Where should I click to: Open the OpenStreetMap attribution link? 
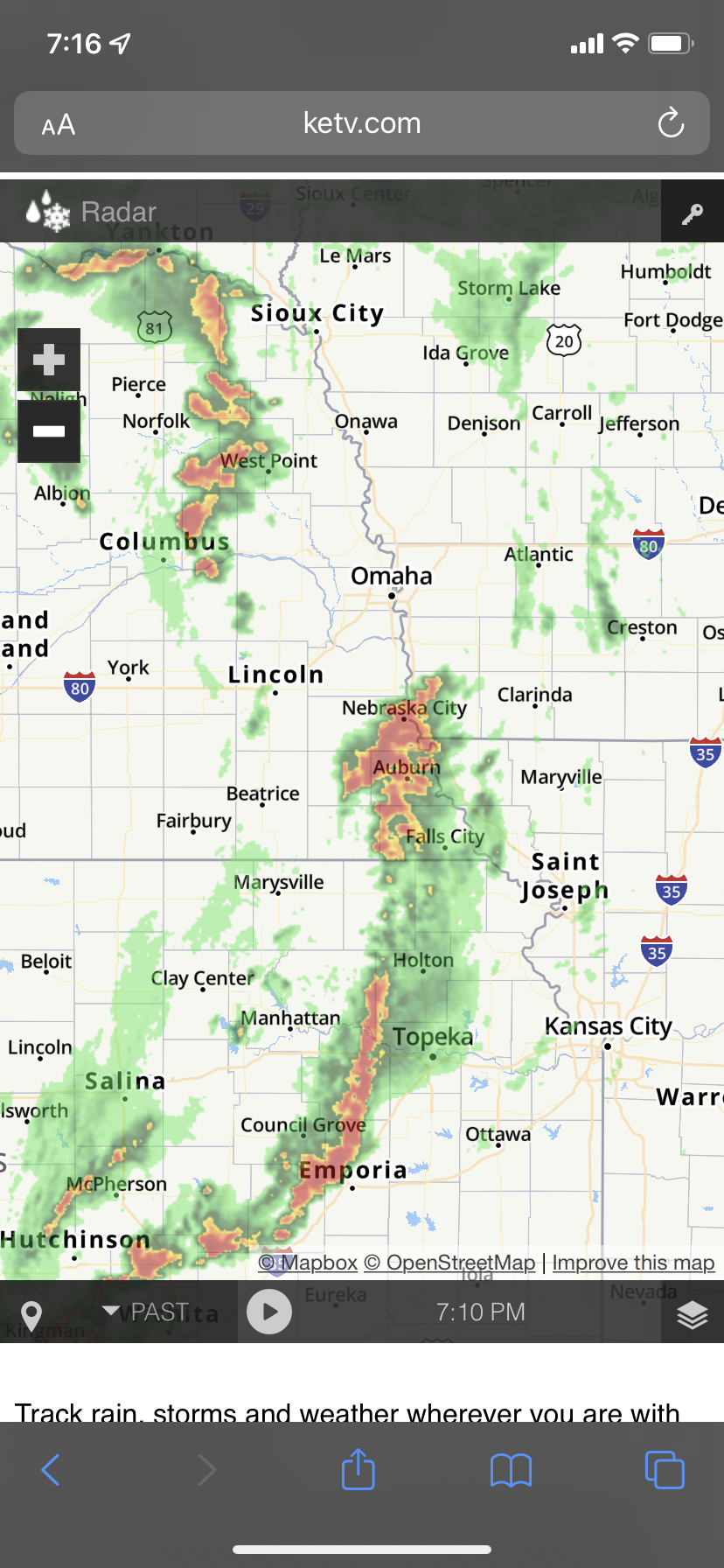click(449, 1263)
